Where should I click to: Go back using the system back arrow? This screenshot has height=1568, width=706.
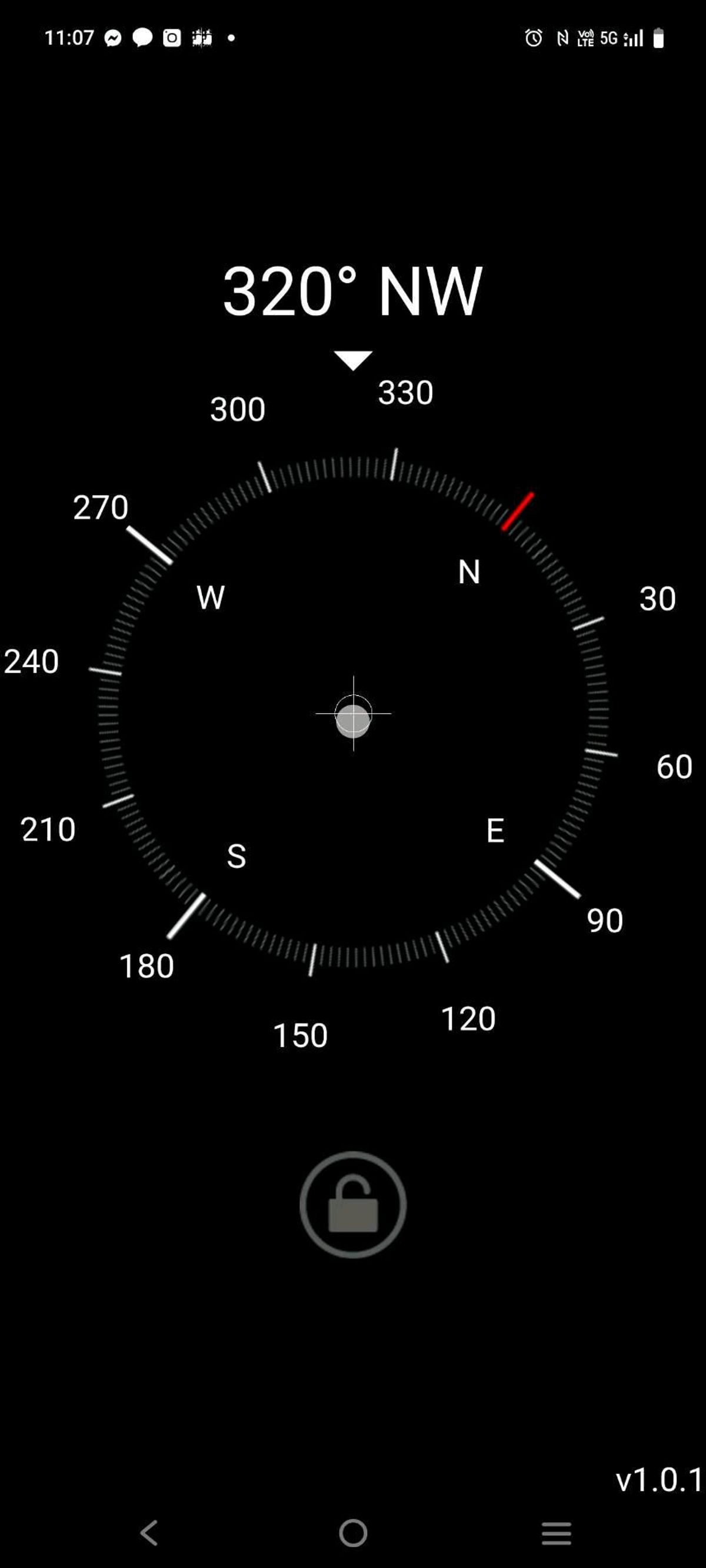(149, 1532)
